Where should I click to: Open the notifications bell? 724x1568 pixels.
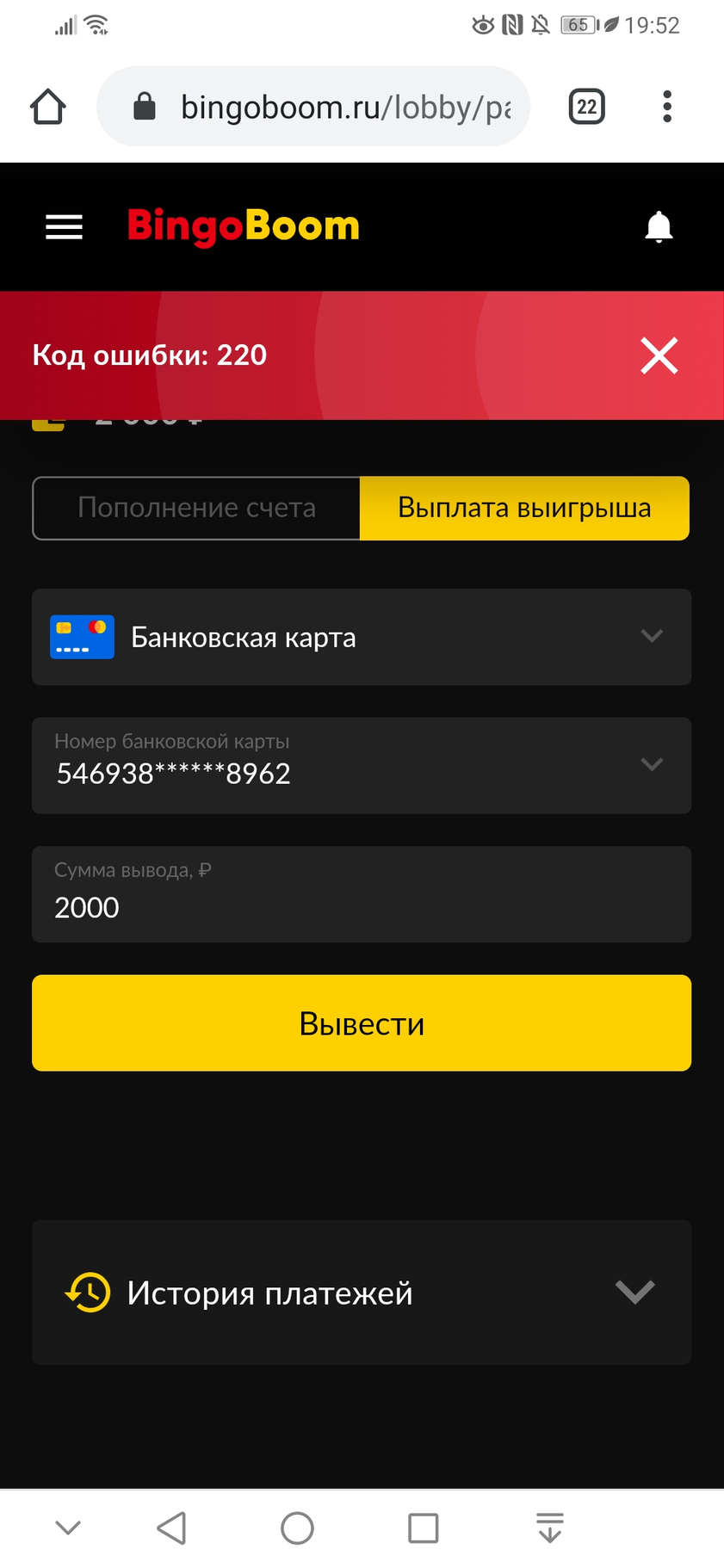point(659,227)
